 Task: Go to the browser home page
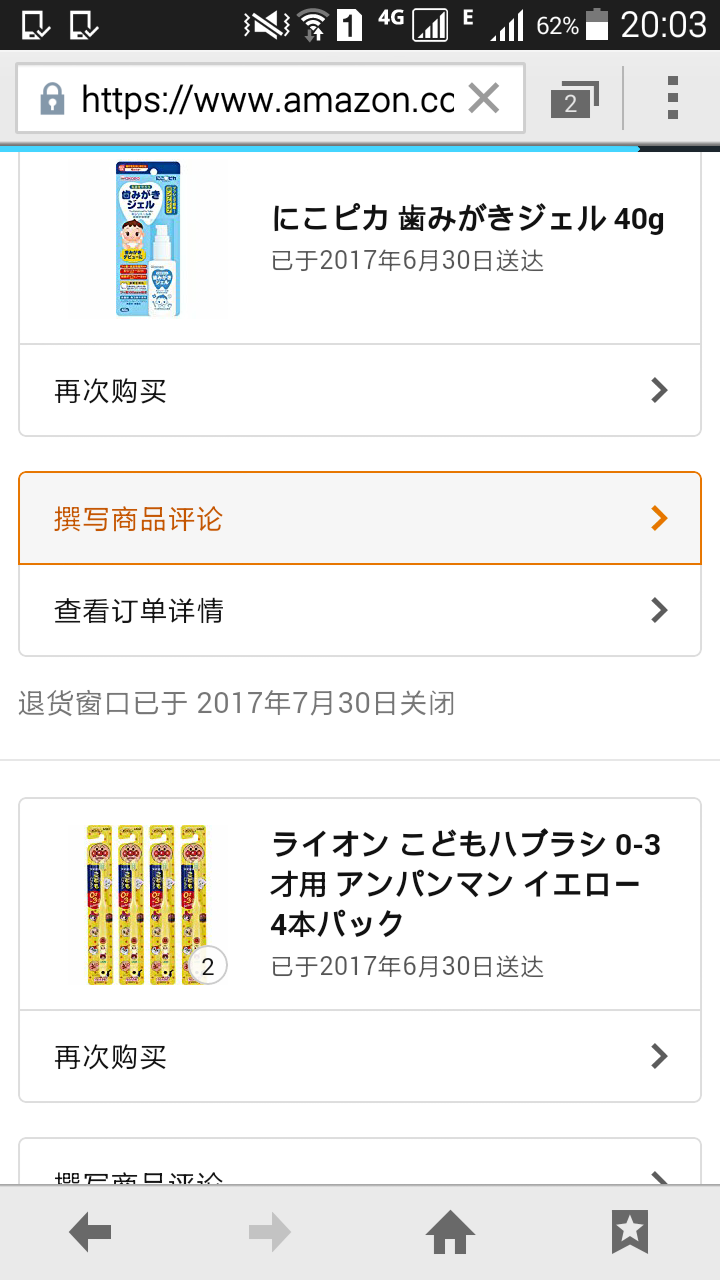pos(450,1232)
